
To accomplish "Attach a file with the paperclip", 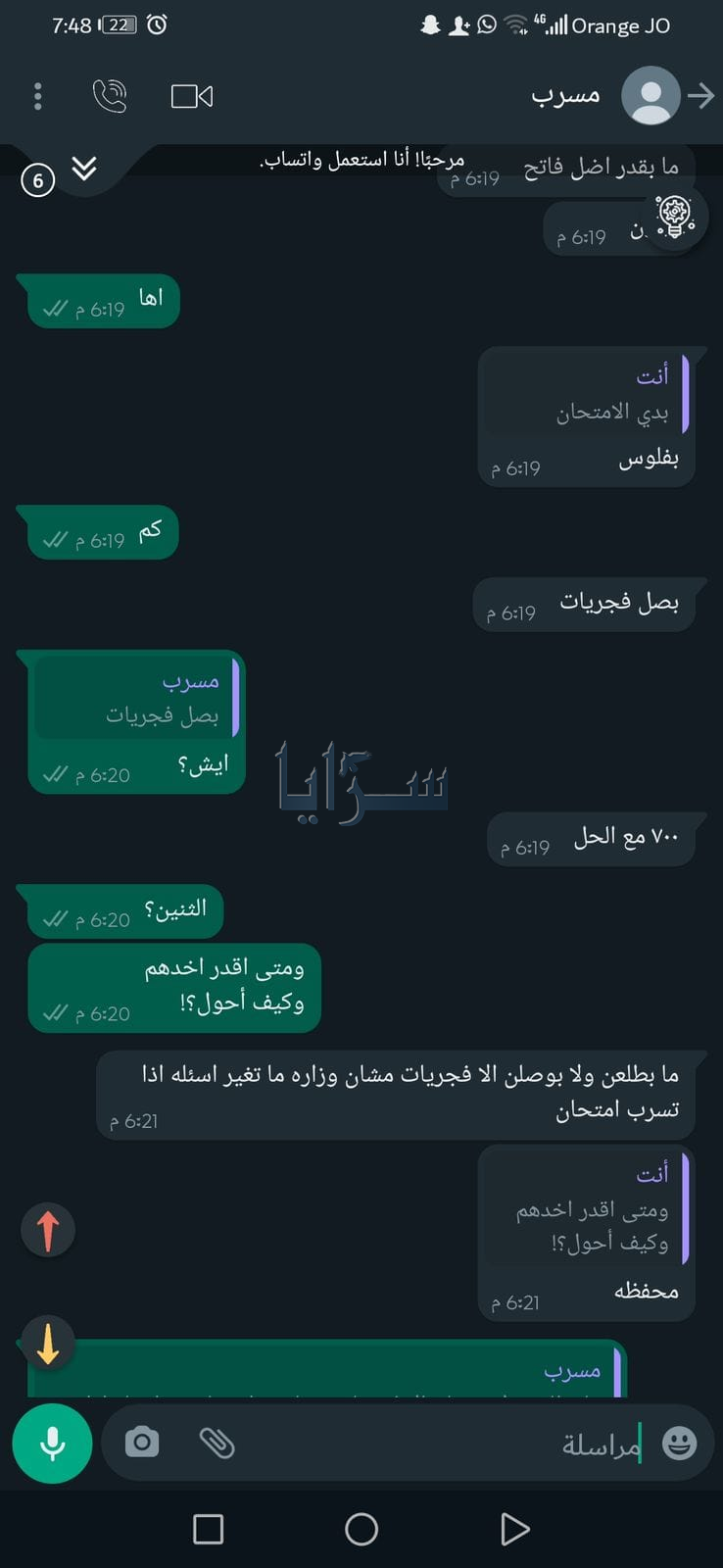I will tap(217, 1443).
